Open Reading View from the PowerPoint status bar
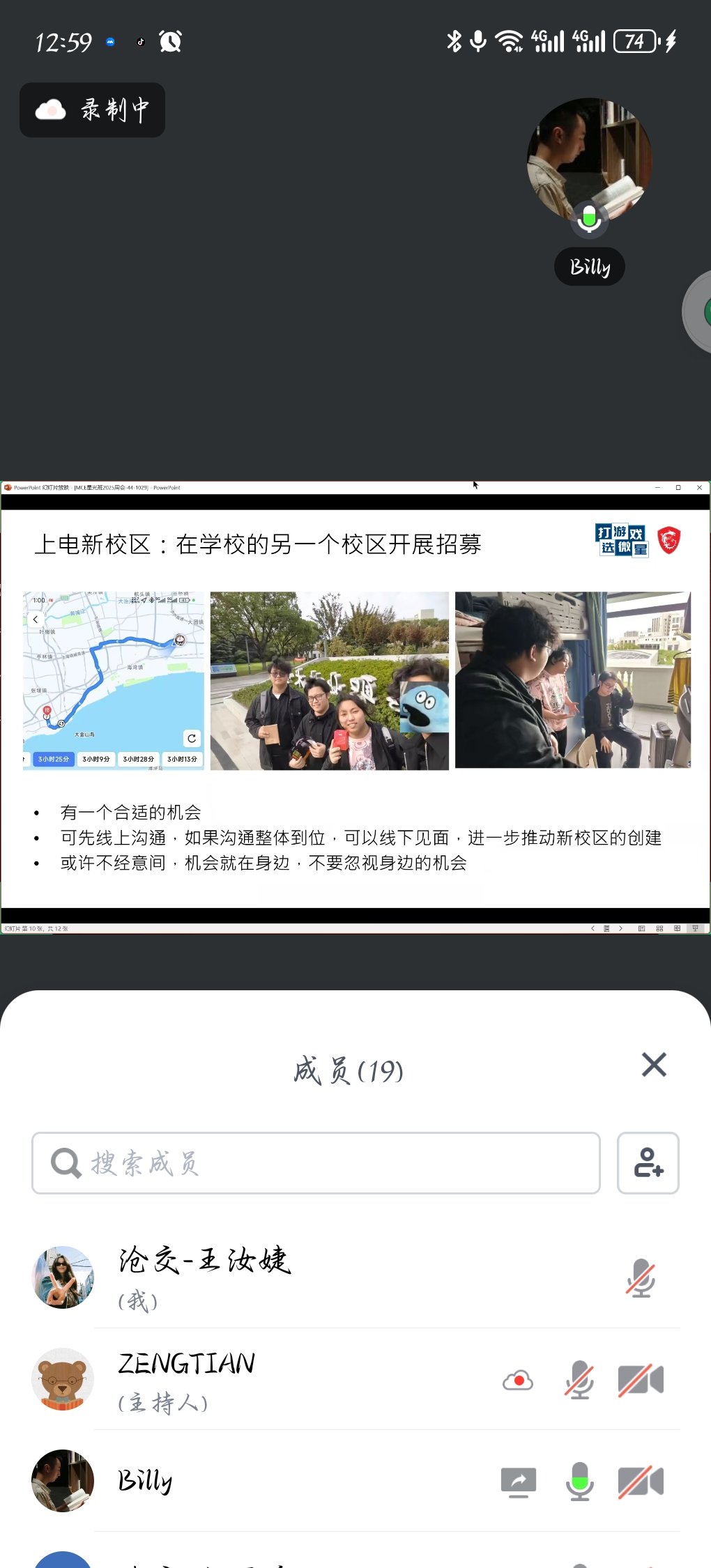The image size is (711, 1568). (x=678, y=928)
